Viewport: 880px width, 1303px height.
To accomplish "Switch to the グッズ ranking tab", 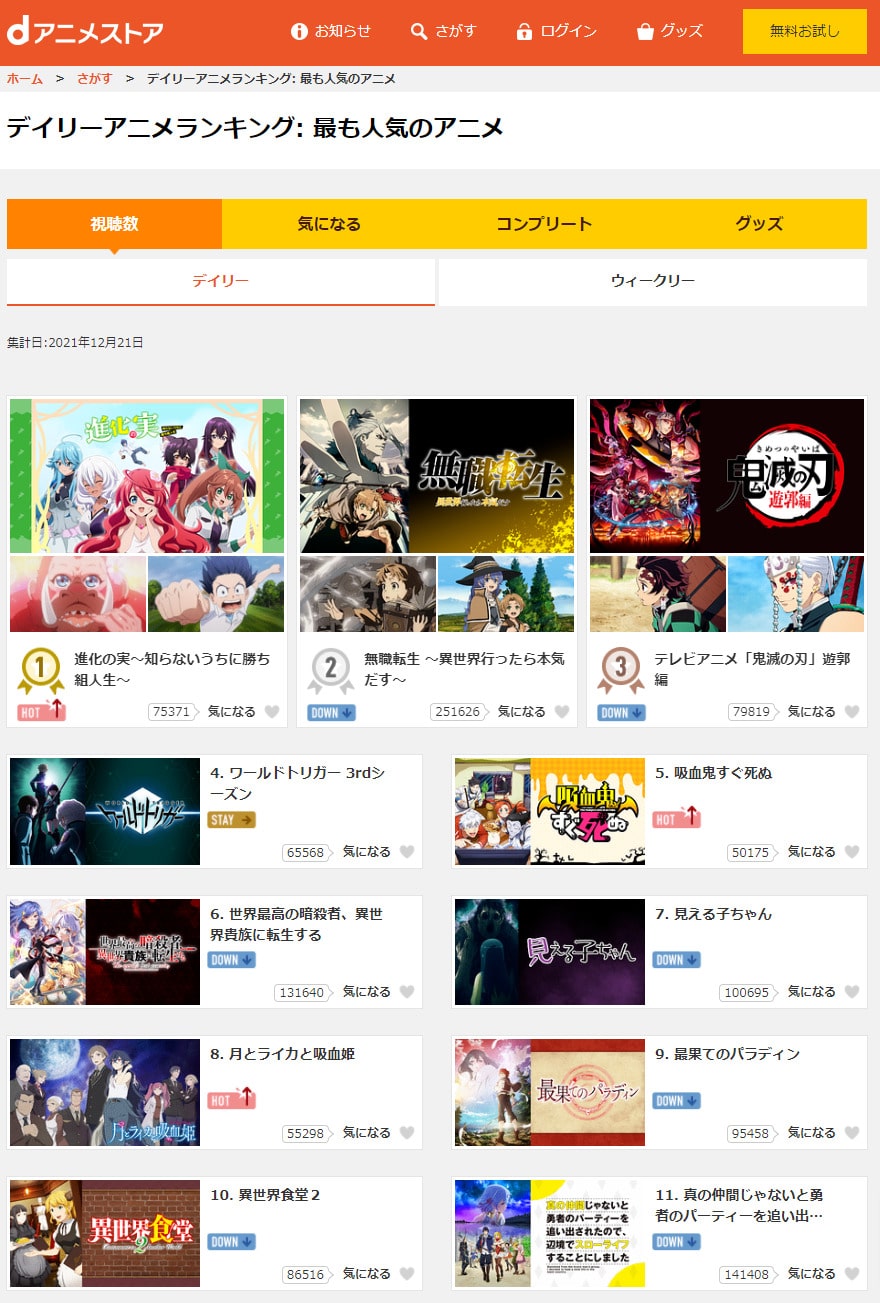I will coord(759,224).
